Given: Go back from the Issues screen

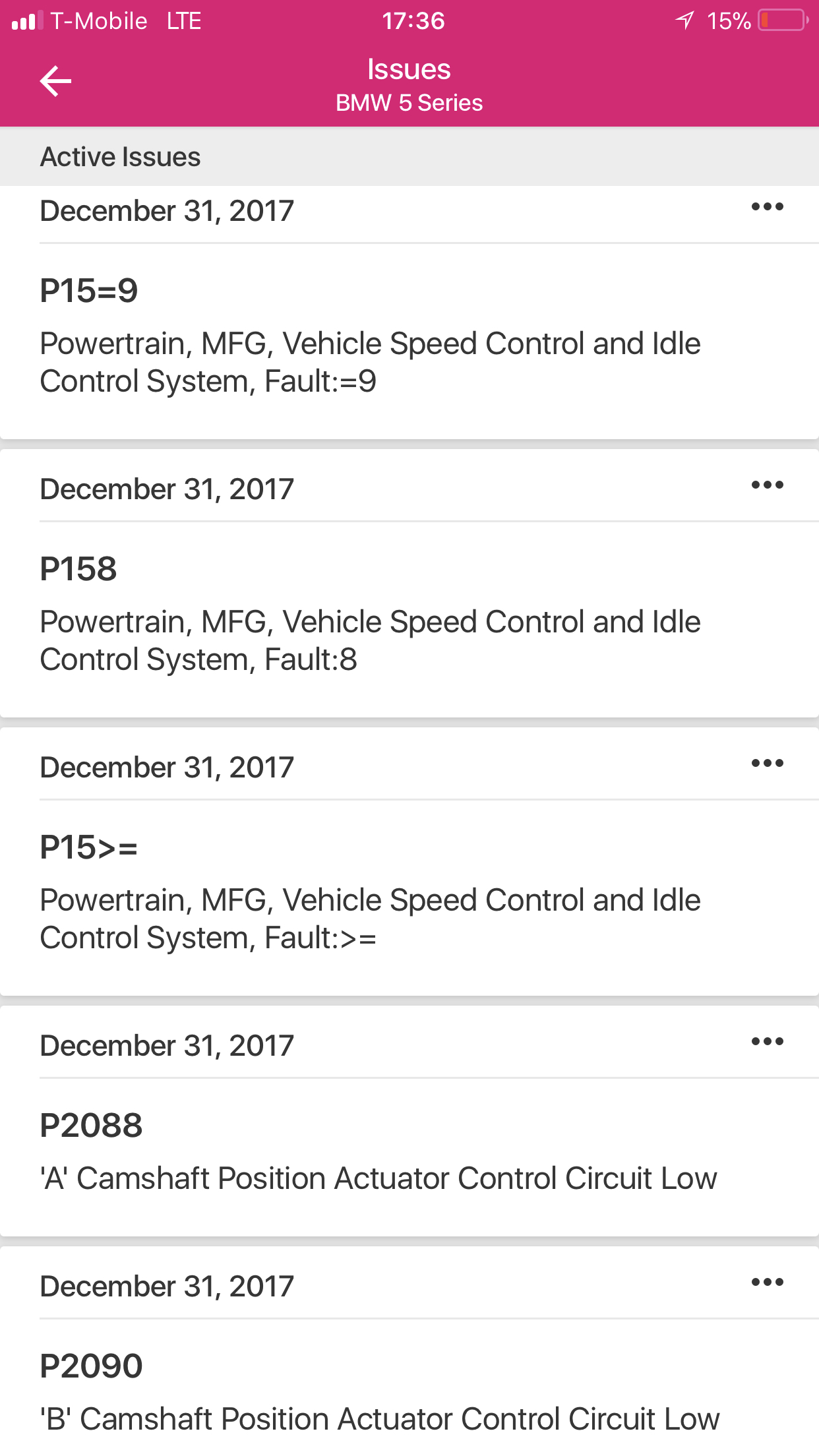Looking at the screenshot, I should tap(55, 82).
